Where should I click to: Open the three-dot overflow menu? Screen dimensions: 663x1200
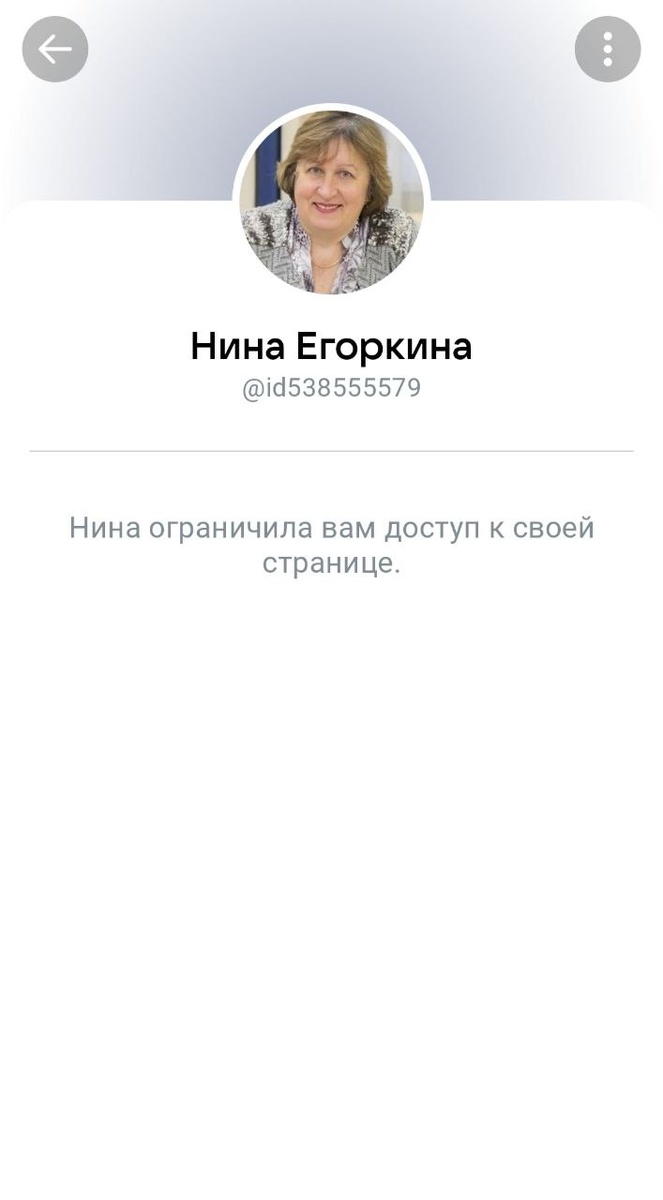tap(608, 49)
